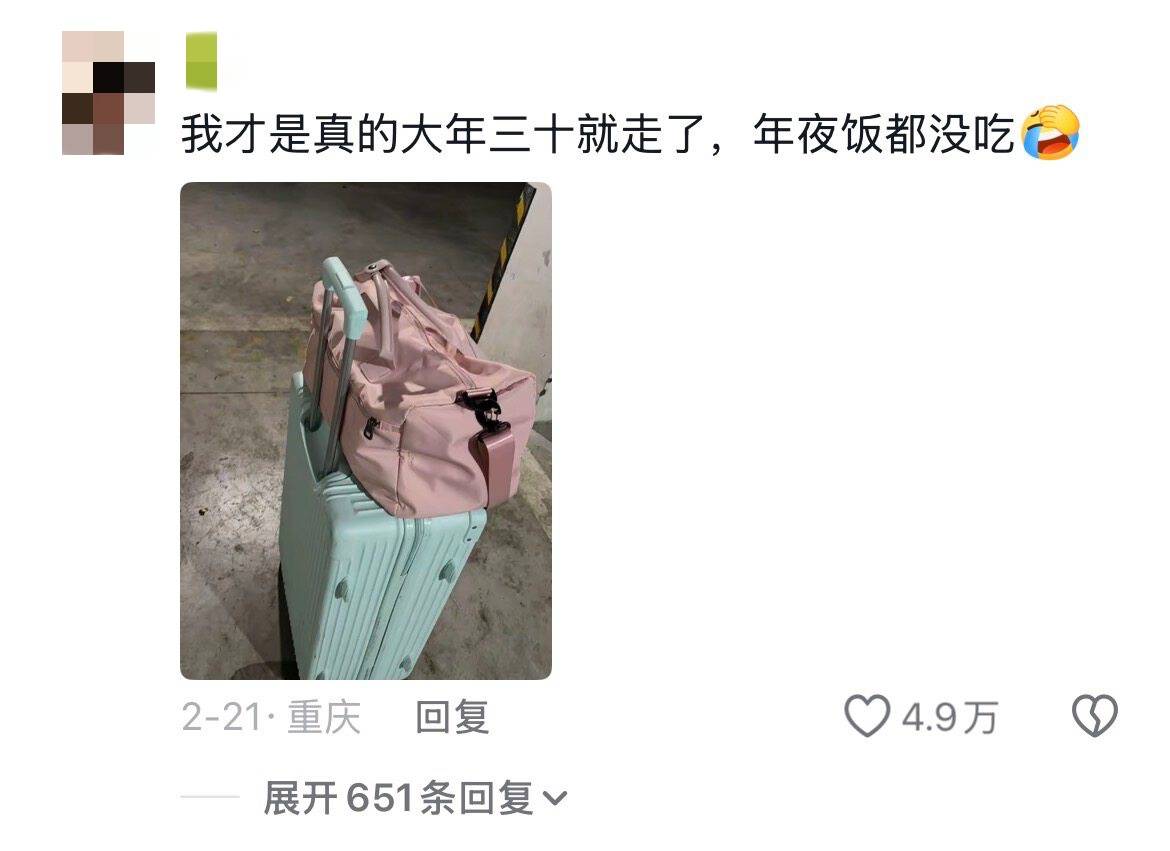This screenshot has height=851, width=1170.
Task: Dislike the comment with the broken heart
Action: coord(1094,717)
